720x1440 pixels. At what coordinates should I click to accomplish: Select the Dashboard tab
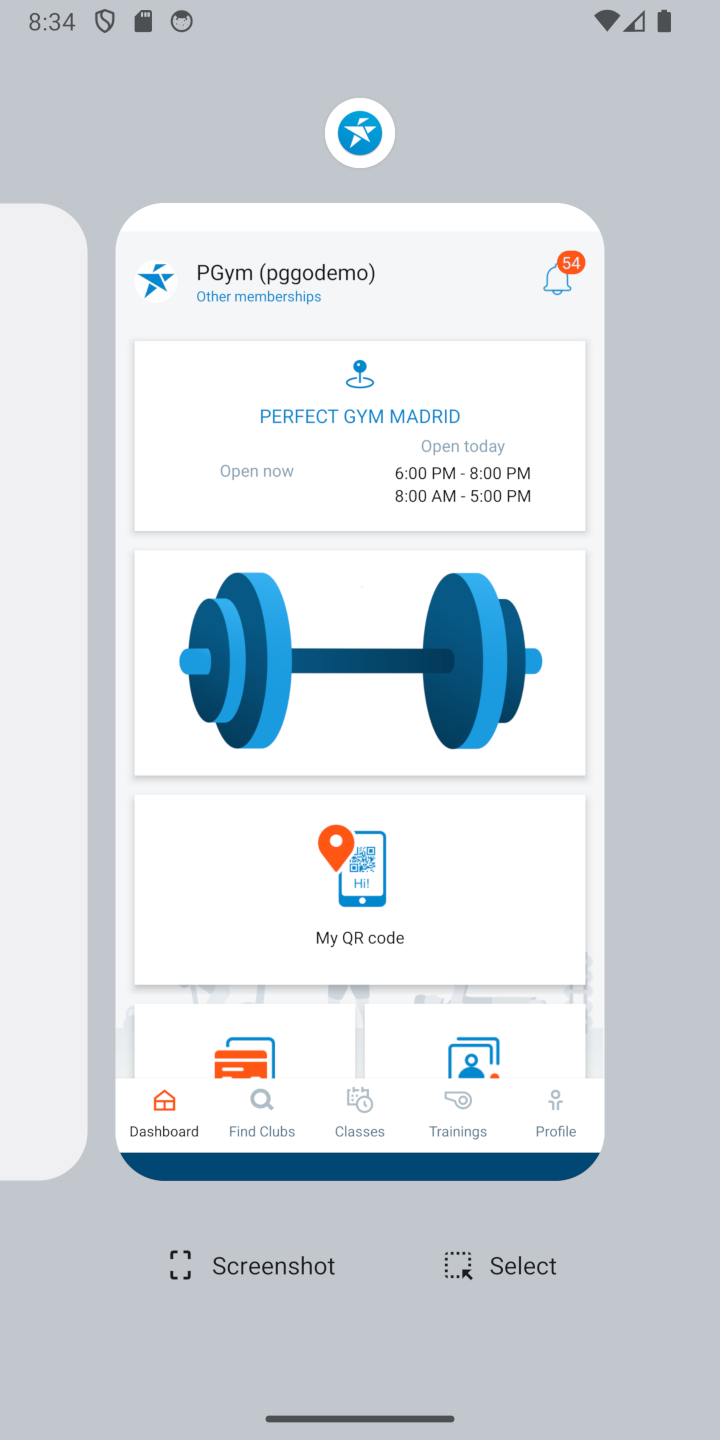click(x=164, y=1113)
